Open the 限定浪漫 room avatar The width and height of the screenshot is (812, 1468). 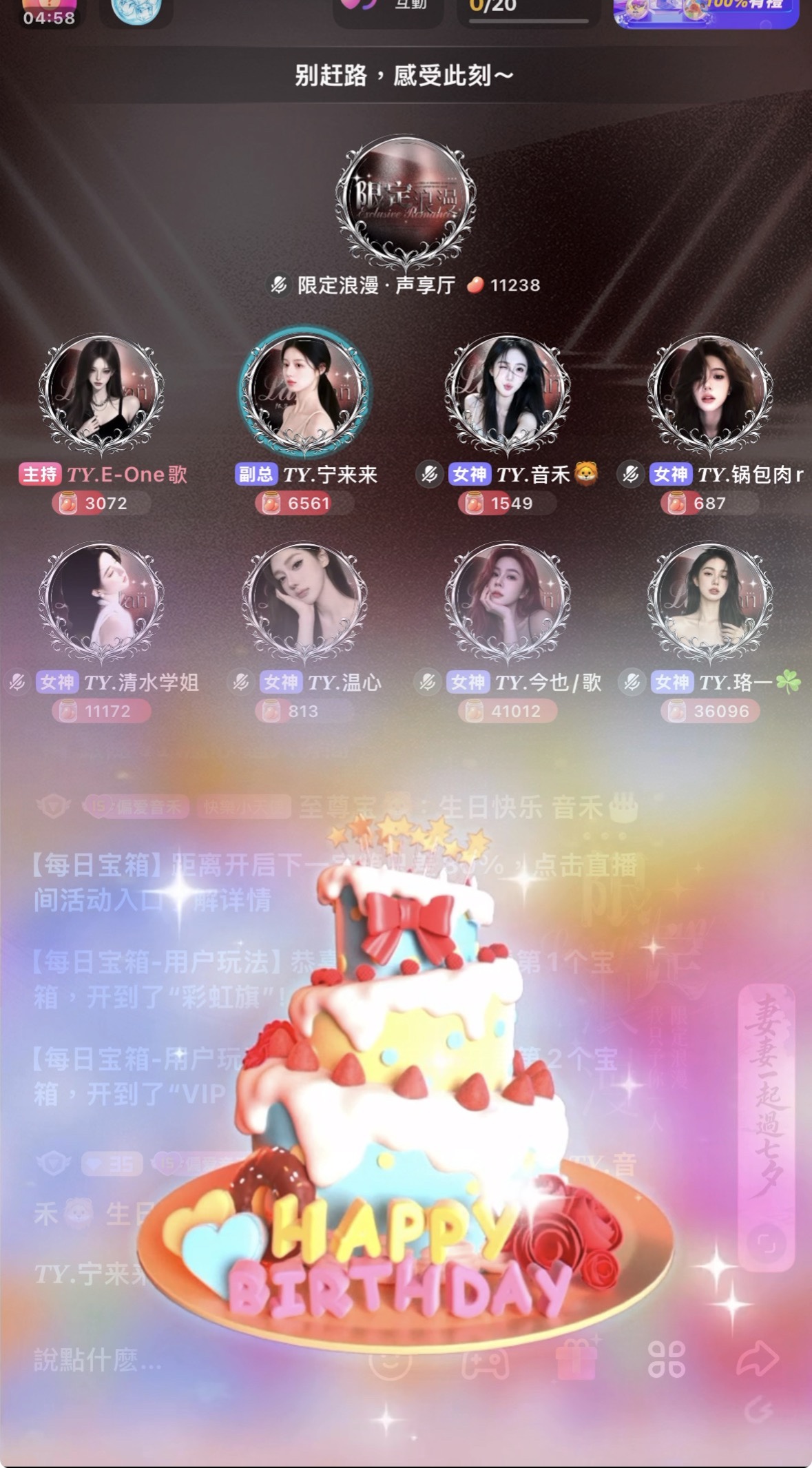406,202
